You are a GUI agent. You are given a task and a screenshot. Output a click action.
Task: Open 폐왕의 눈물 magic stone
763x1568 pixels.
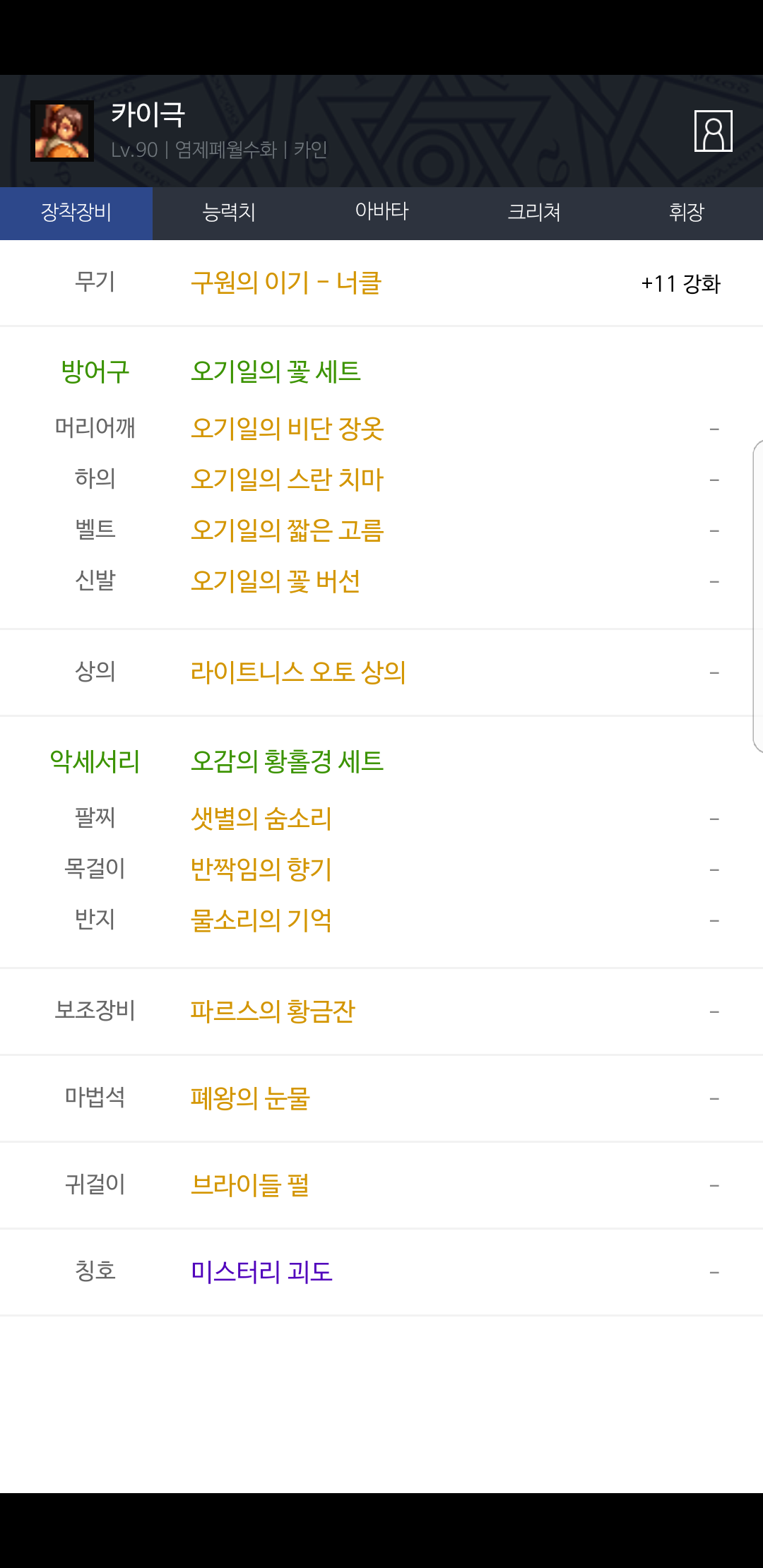pos(250,1098)
